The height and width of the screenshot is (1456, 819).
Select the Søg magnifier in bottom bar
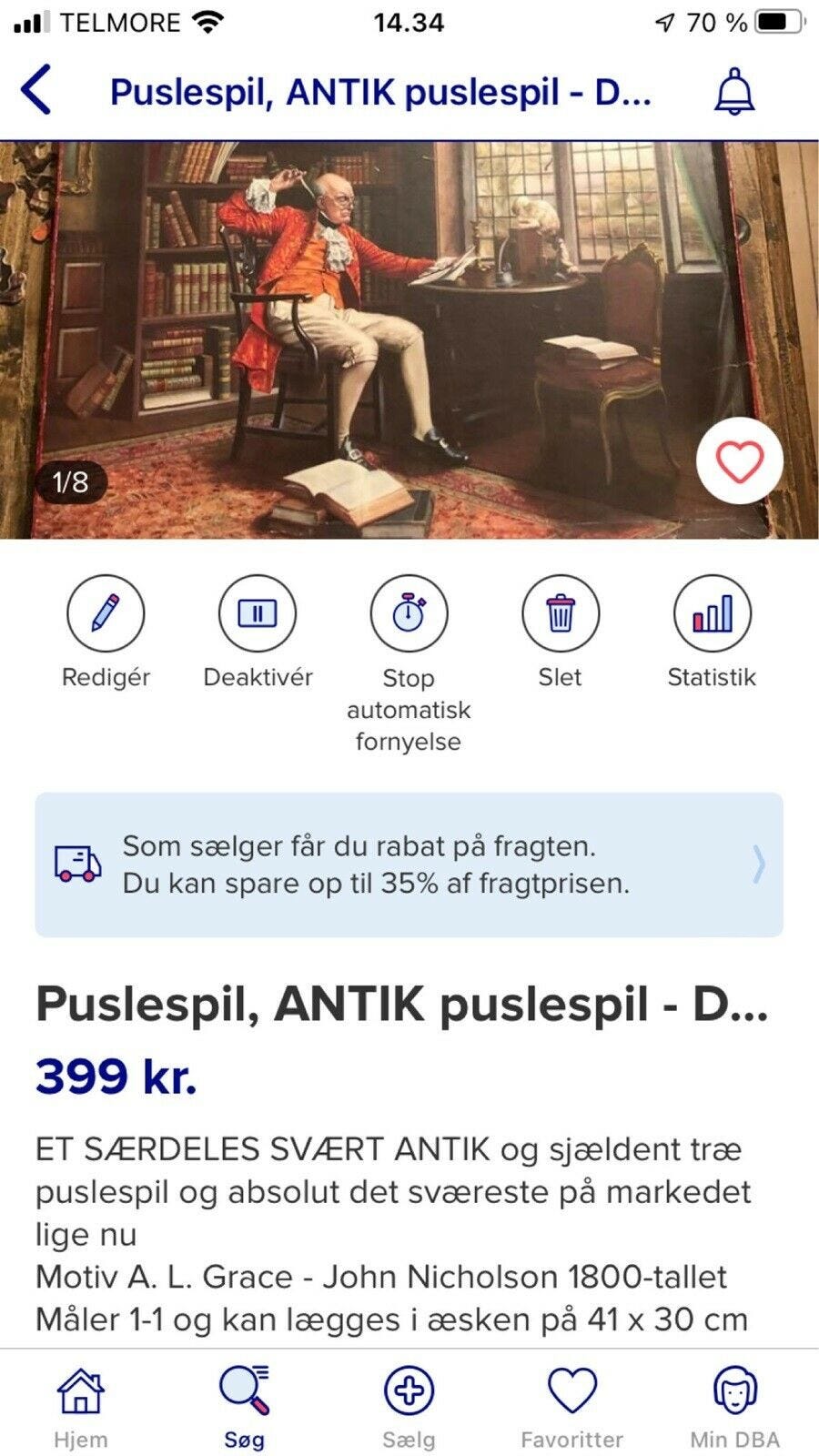click(241, 1392)
